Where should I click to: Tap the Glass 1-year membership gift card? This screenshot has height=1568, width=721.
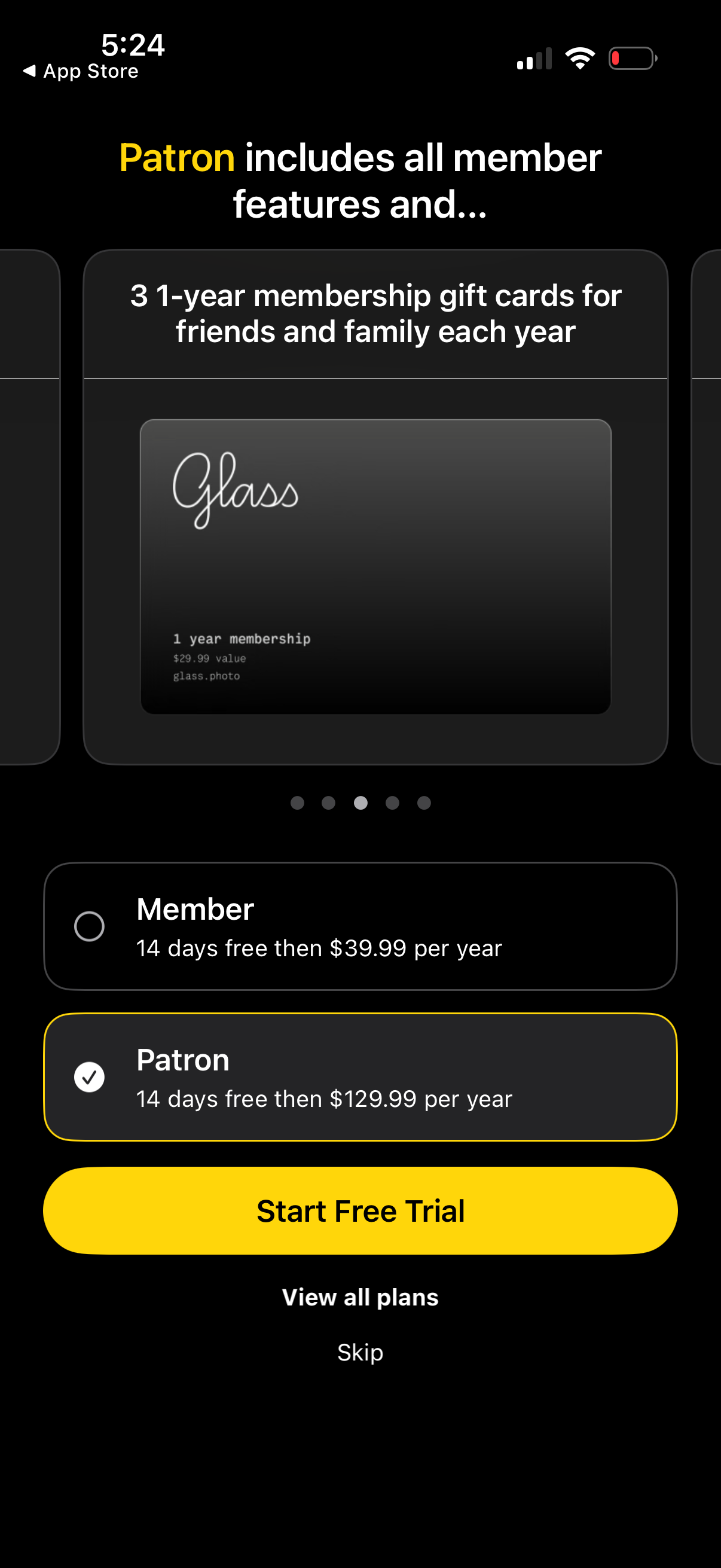(x=375, y=565)
